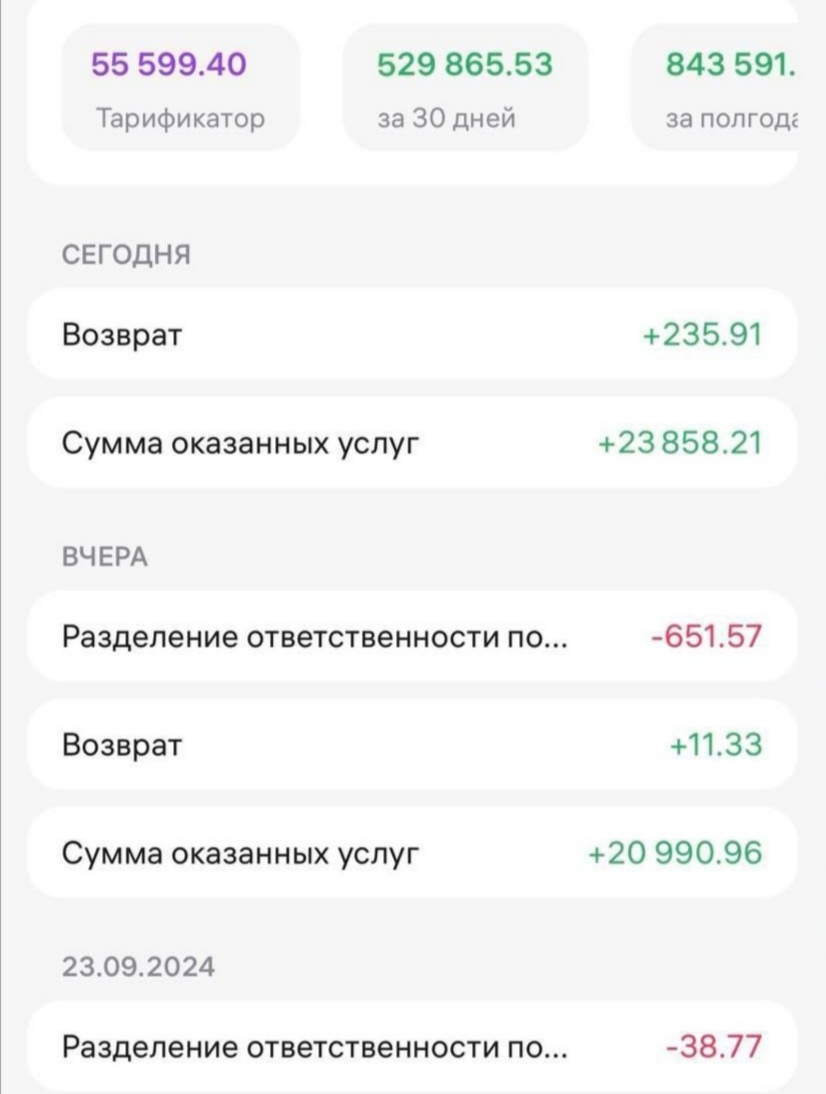Select the за 30 дней summary card
This screenshot has height=1094, width=826.
[465, 88]
